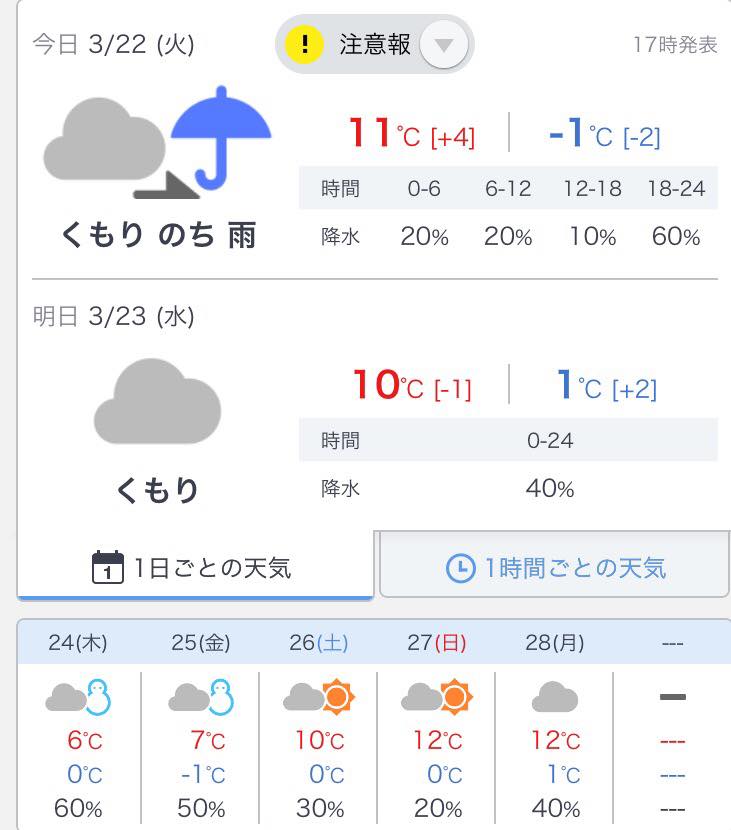Click the 60% precipitation value for 18-24
Image resolution: width=731 pixels, height=830 pixels.
(677, 238)
